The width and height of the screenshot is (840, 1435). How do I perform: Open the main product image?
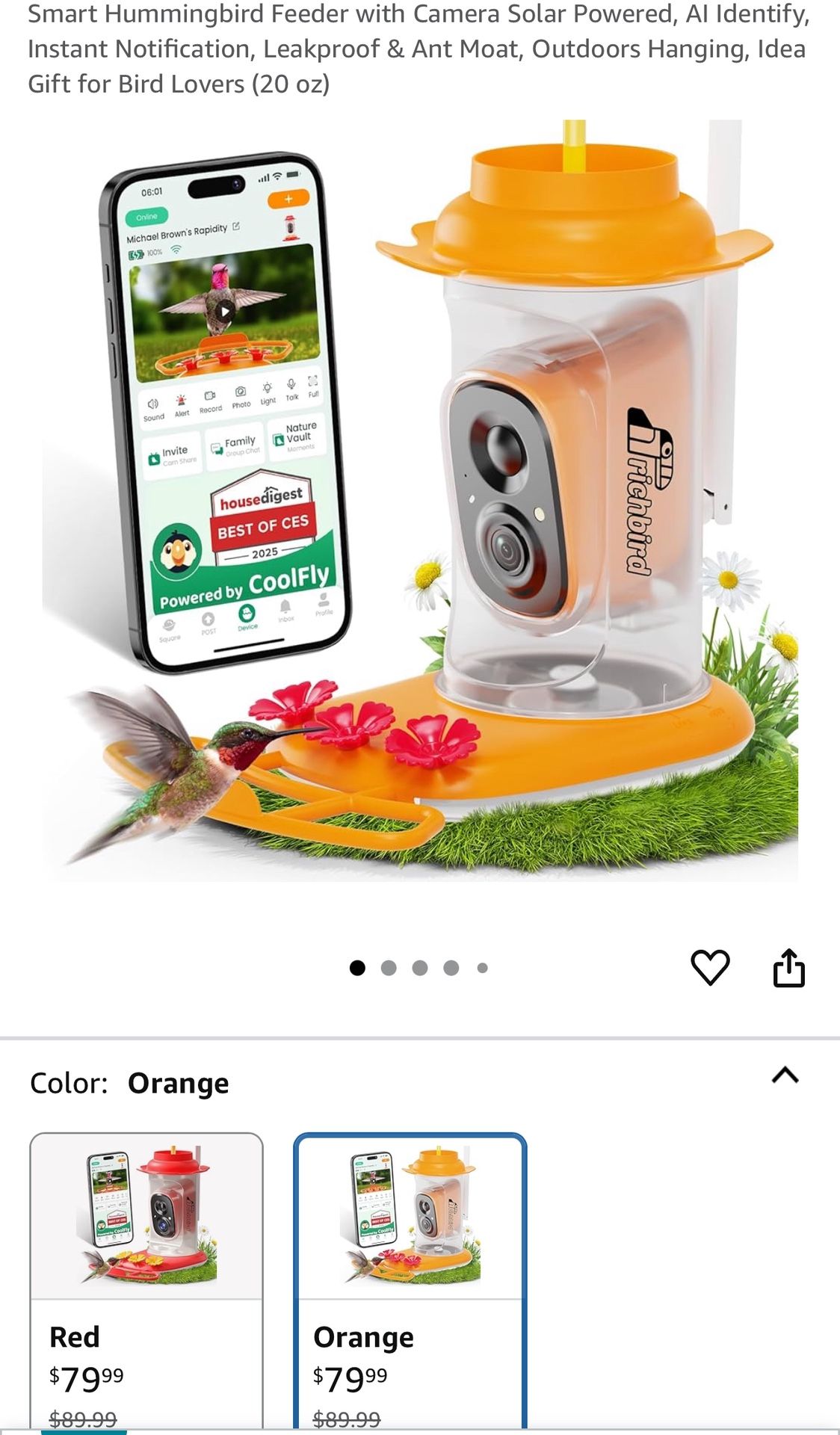click(x=420, y=501)
